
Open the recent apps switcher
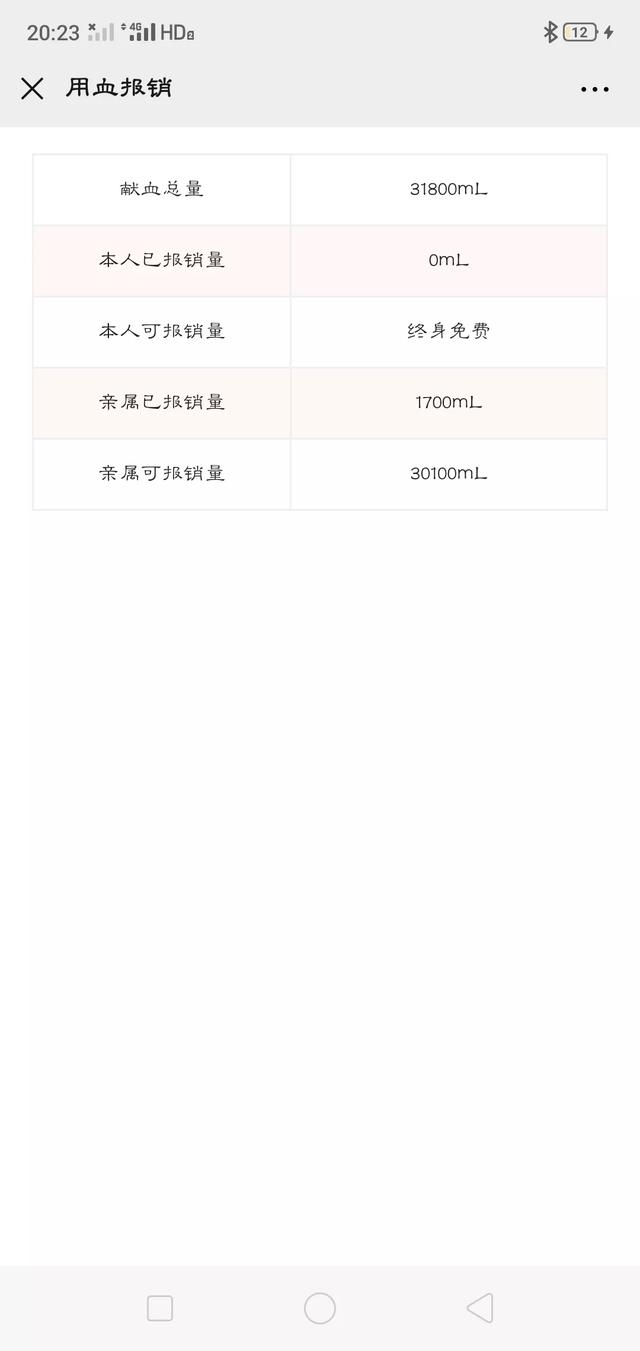click(x=160, y=1308)
